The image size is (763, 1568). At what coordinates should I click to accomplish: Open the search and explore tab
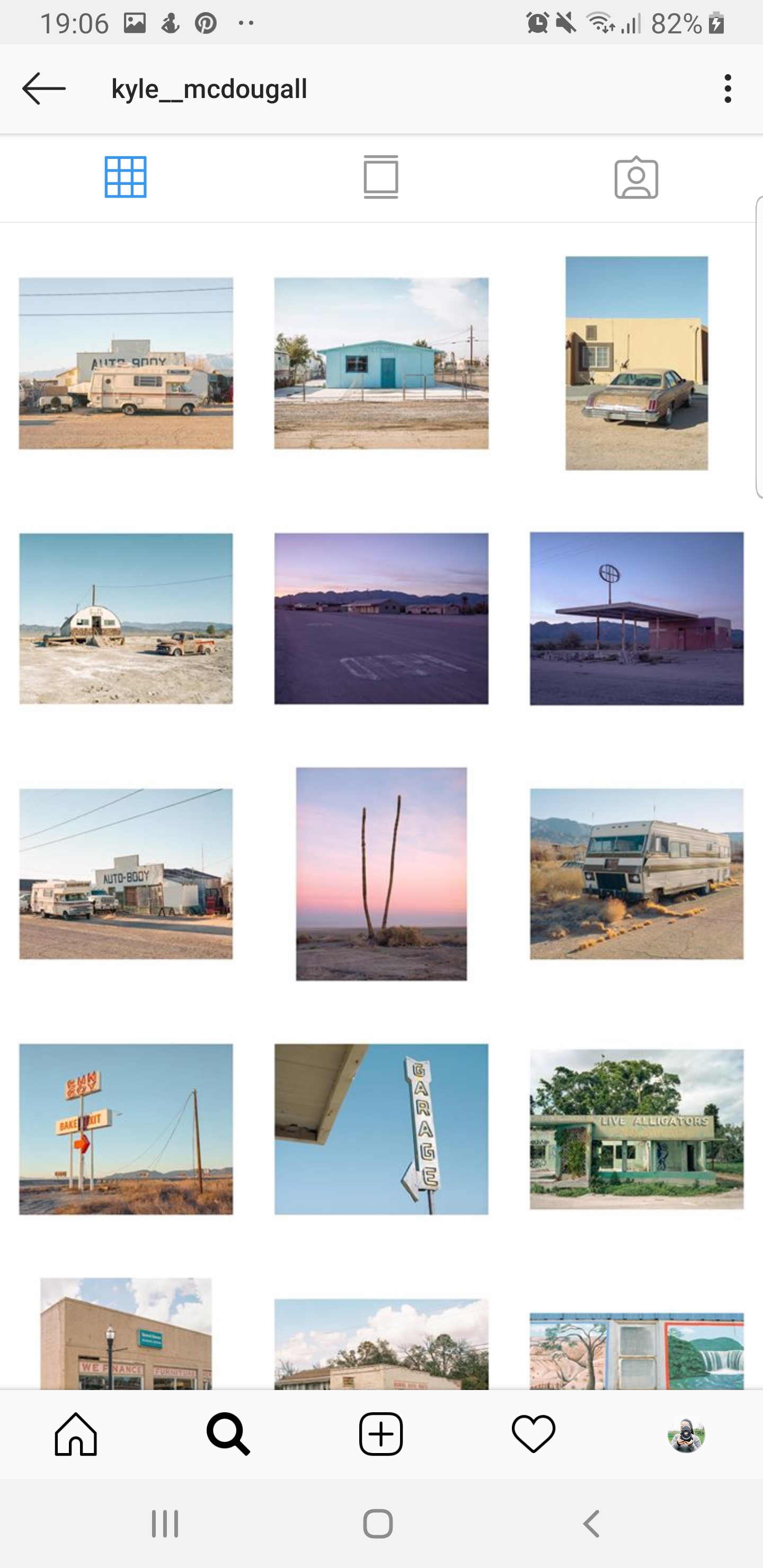(228, 1434)
